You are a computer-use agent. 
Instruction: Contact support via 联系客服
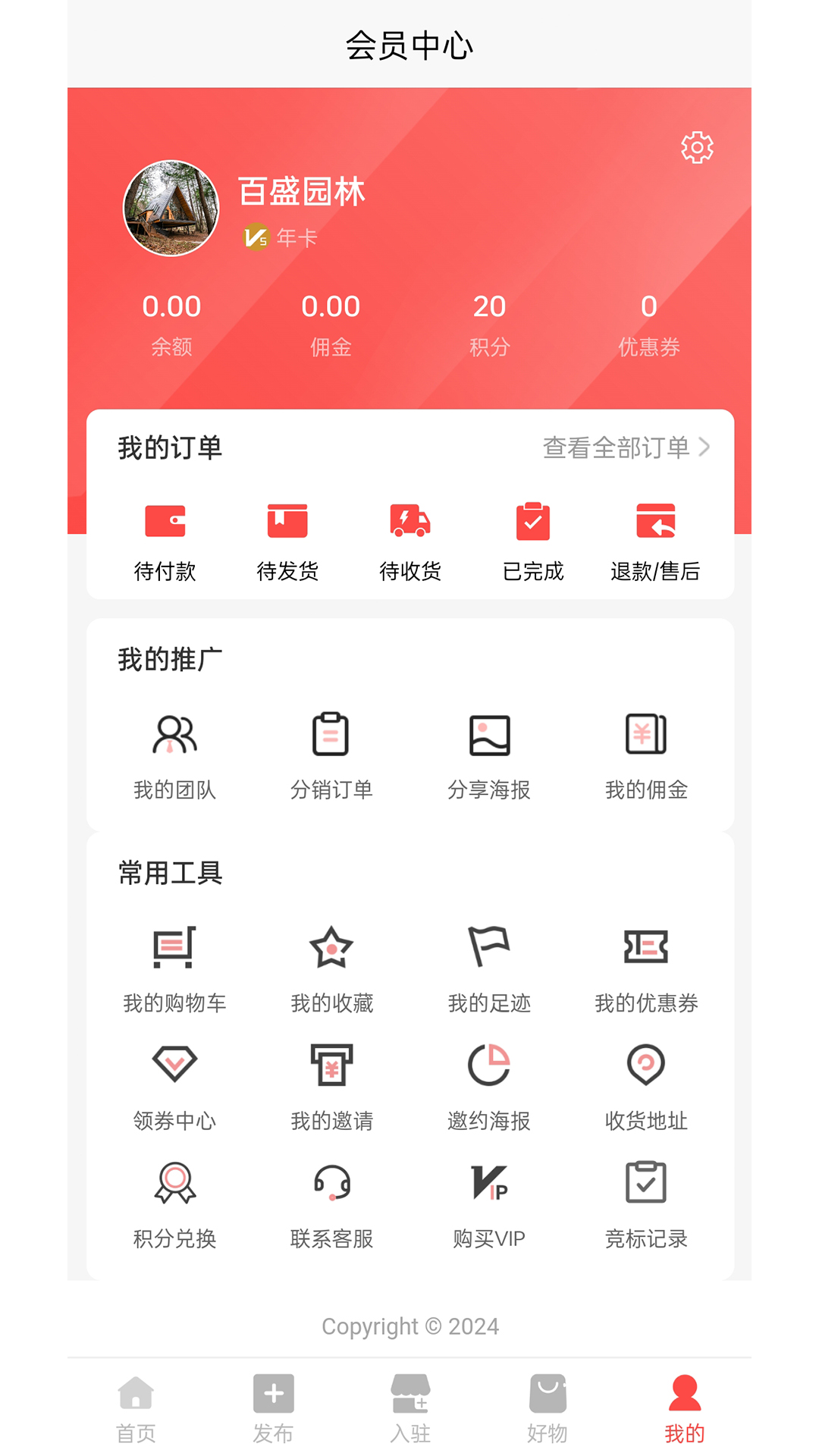(x=331, y=1203)
